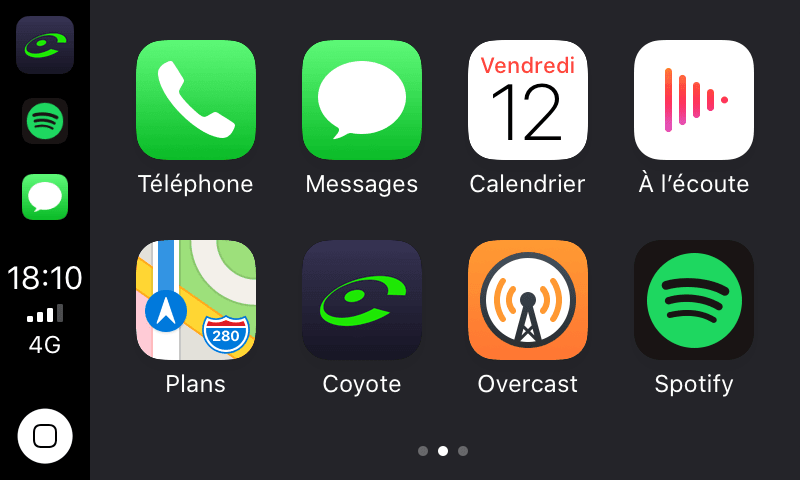Switch to Spotify in the sidebar

pyautogui.click(x=45, y=121)
